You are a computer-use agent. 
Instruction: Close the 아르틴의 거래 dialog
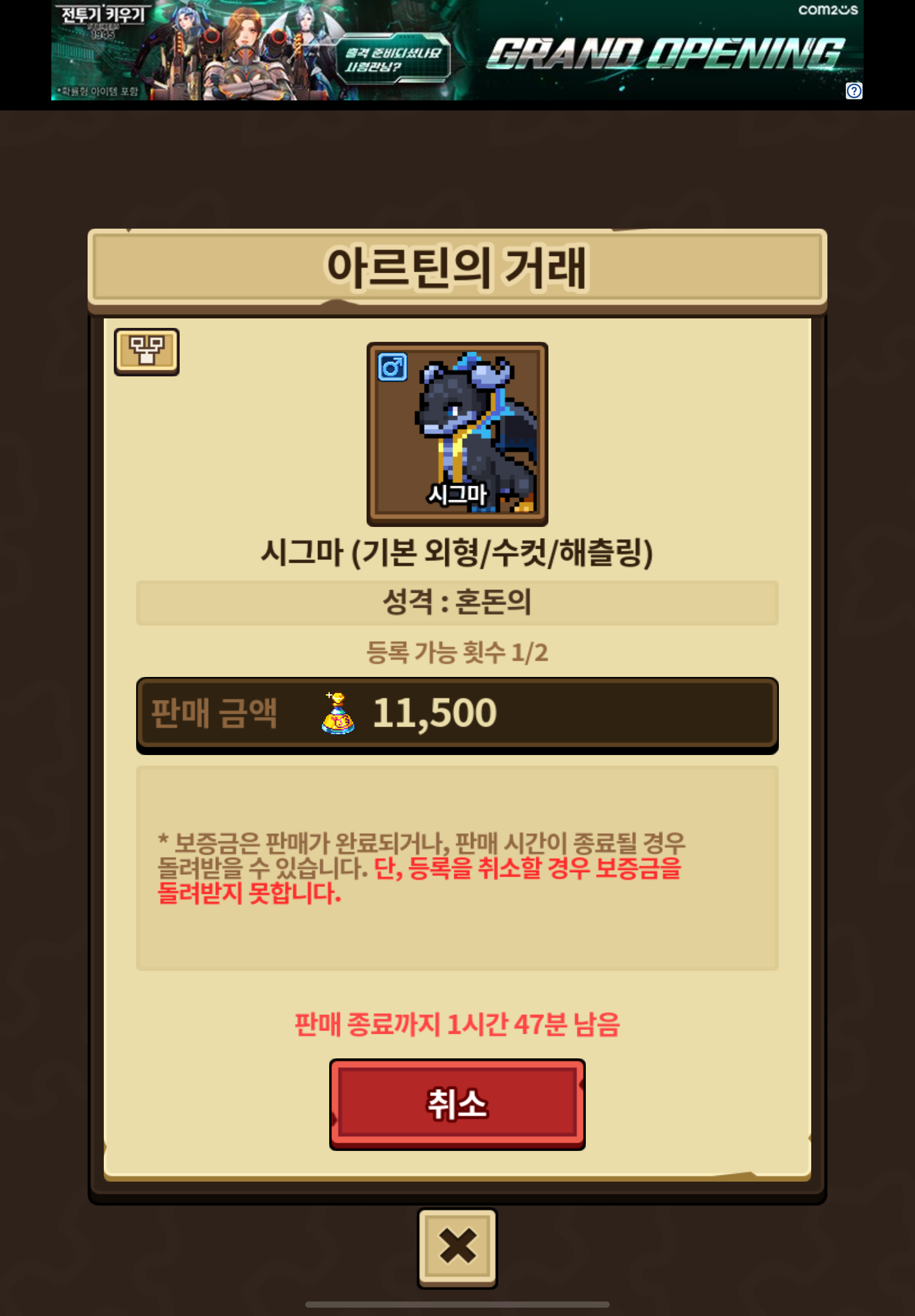click(x=457, y=1248)
